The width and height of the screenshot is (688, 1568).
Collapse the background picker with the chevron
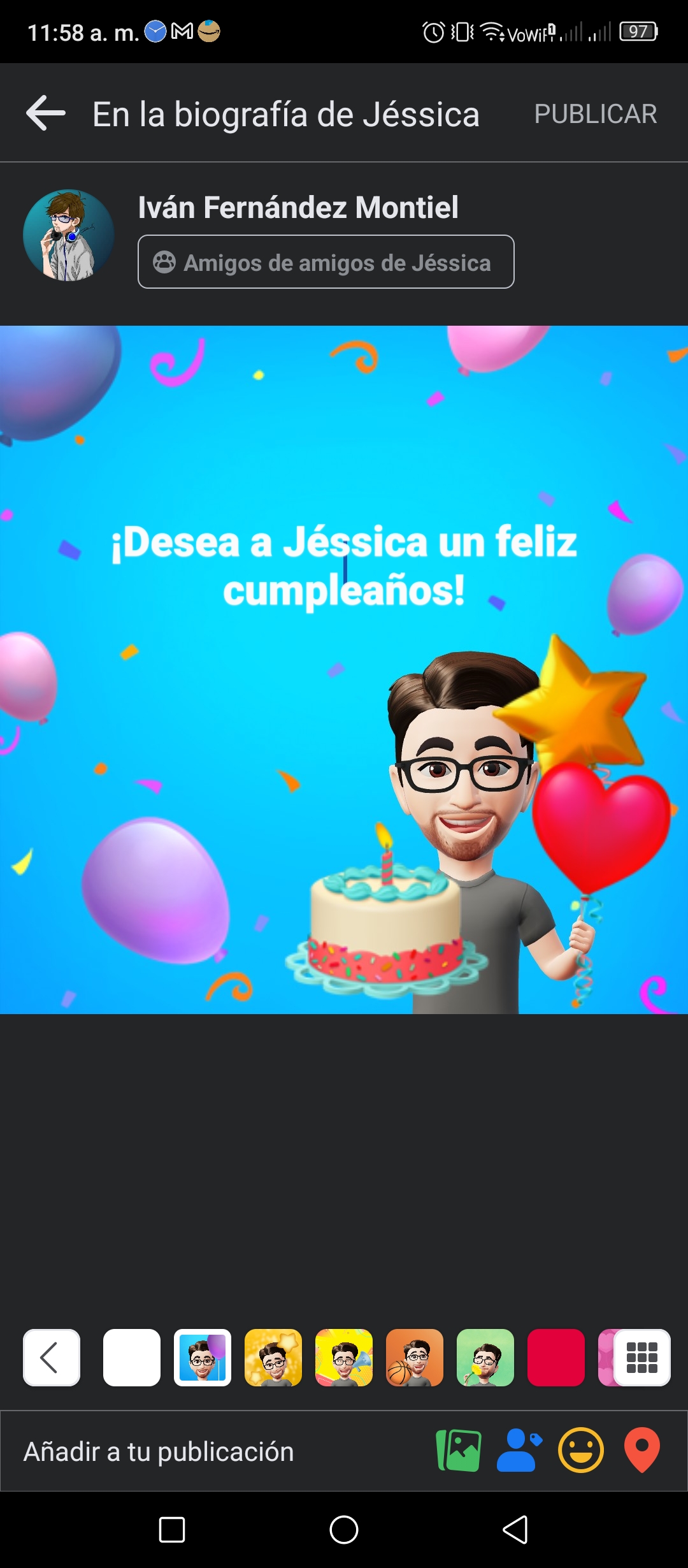(x=52, y=1358)
